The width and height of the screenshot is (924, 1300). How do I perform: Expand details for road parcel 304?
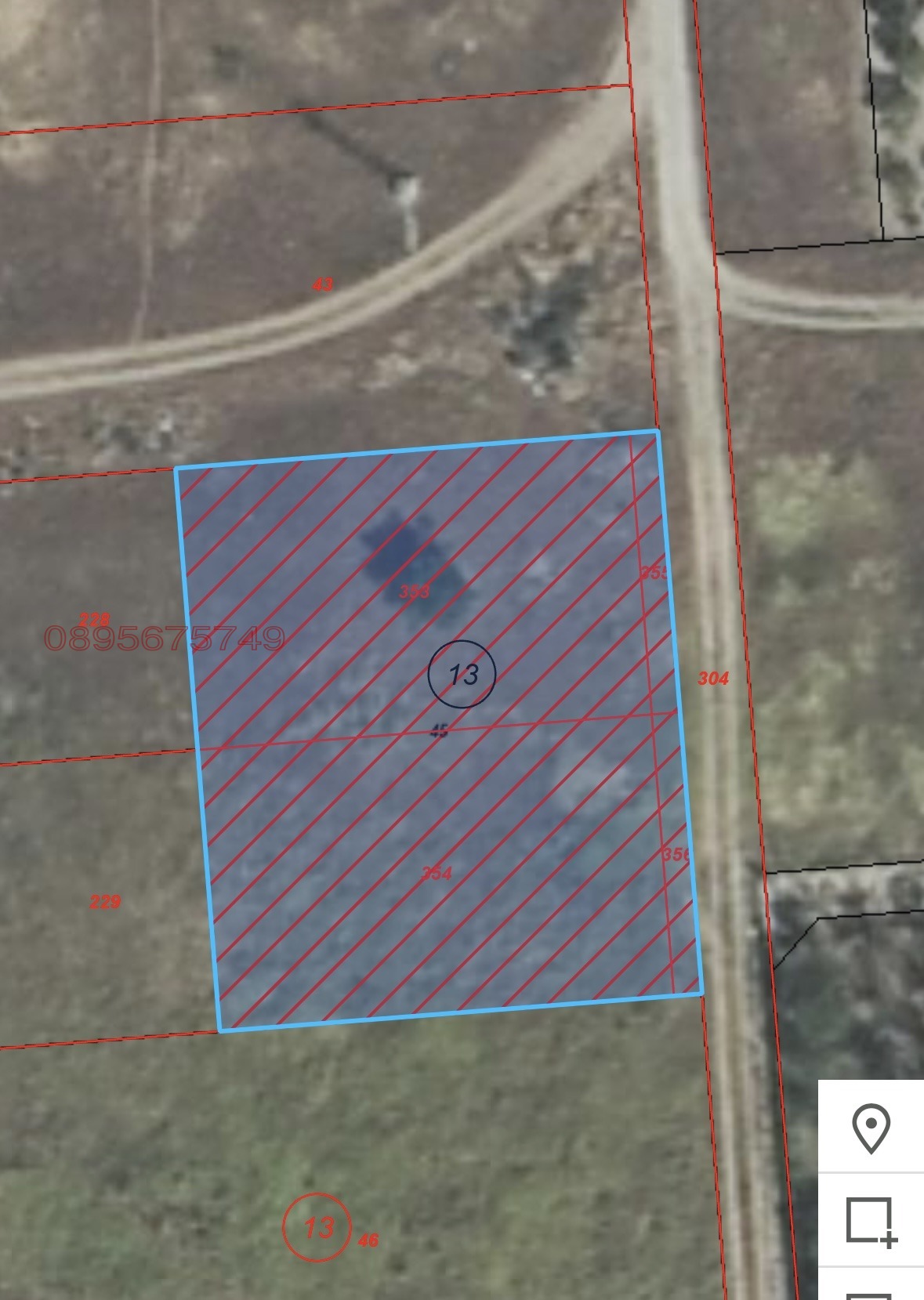tap(714, 679)
